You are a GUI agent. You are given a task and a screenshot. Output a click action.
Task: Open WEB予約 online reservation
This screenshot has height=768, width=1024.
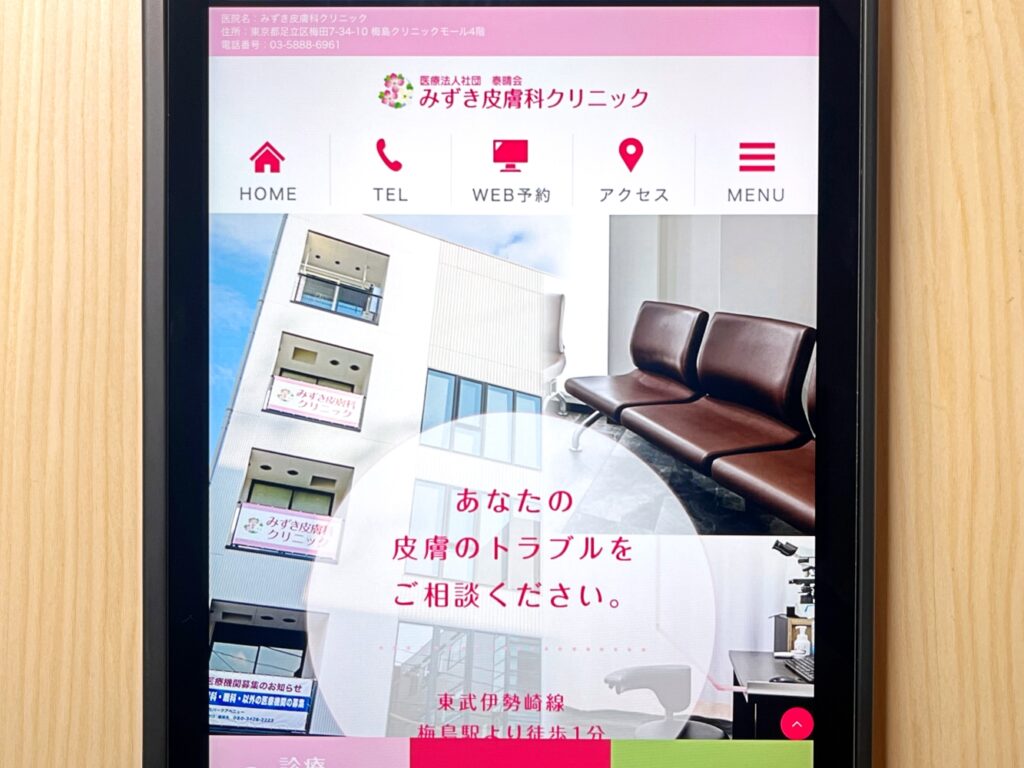click(510, 171)
